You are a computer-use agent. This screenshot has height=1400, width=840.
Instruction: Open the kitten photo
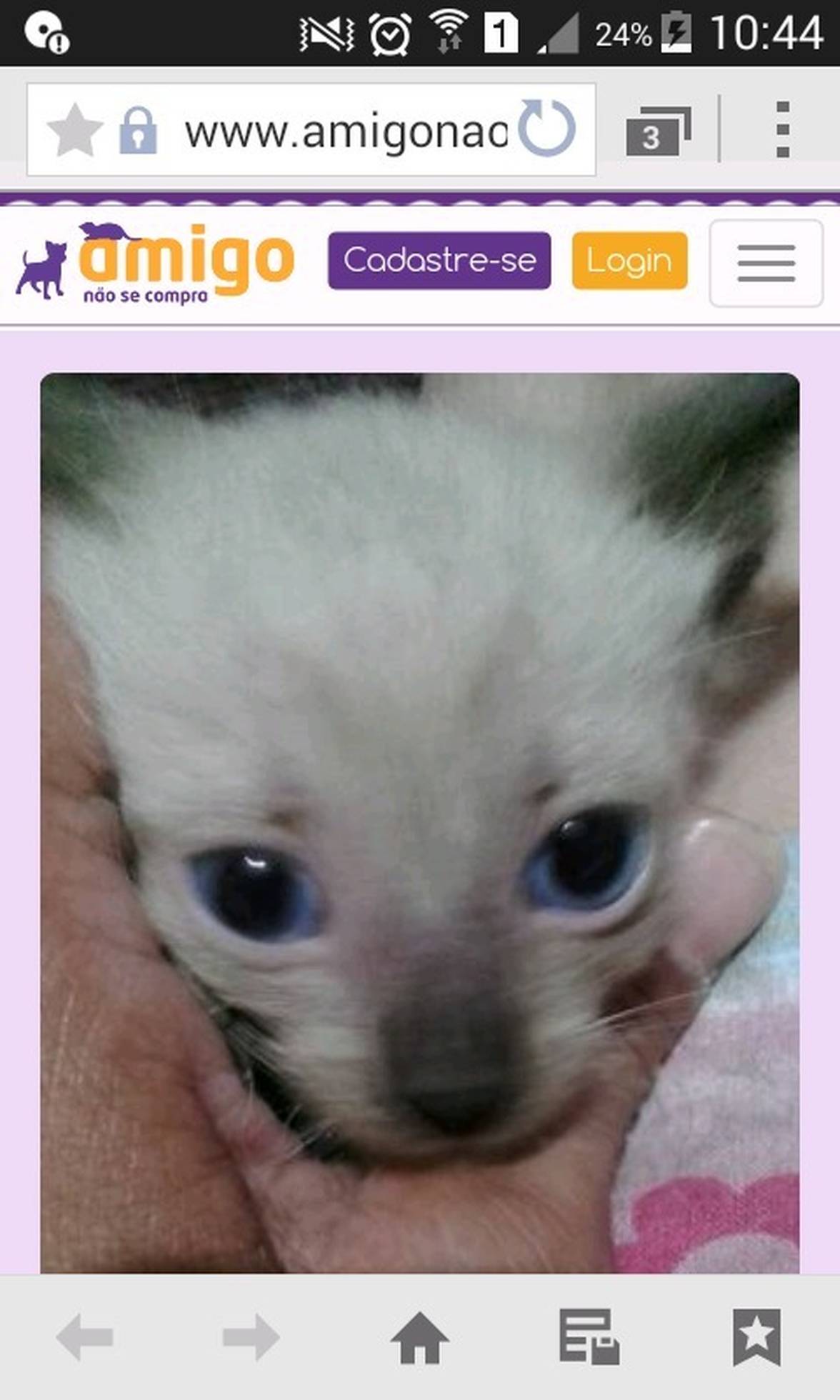(420, 821)
